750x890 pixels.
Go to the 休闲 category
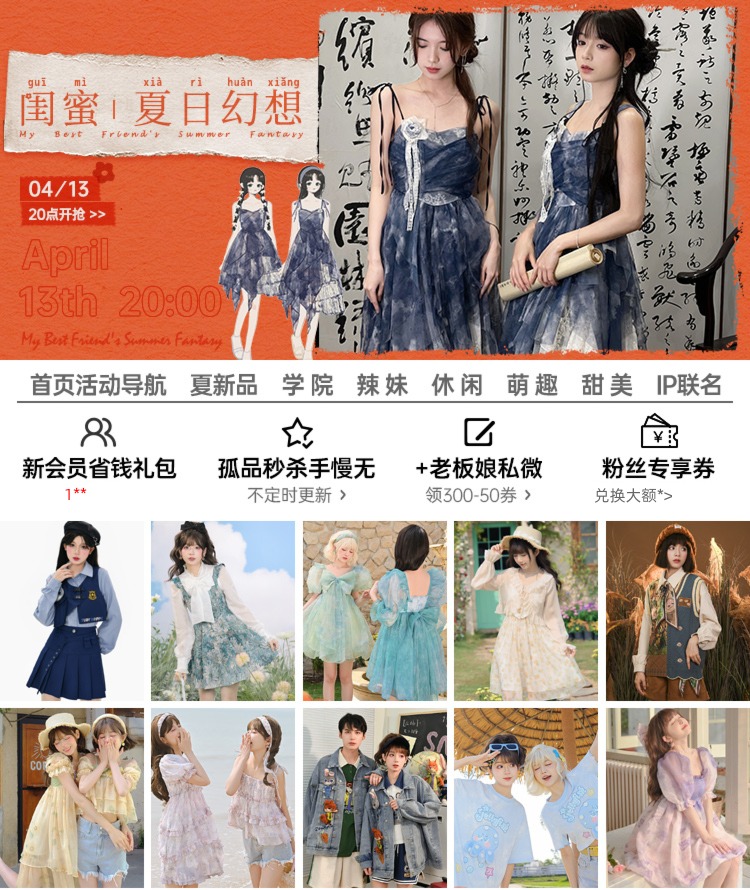pos(457,385)
